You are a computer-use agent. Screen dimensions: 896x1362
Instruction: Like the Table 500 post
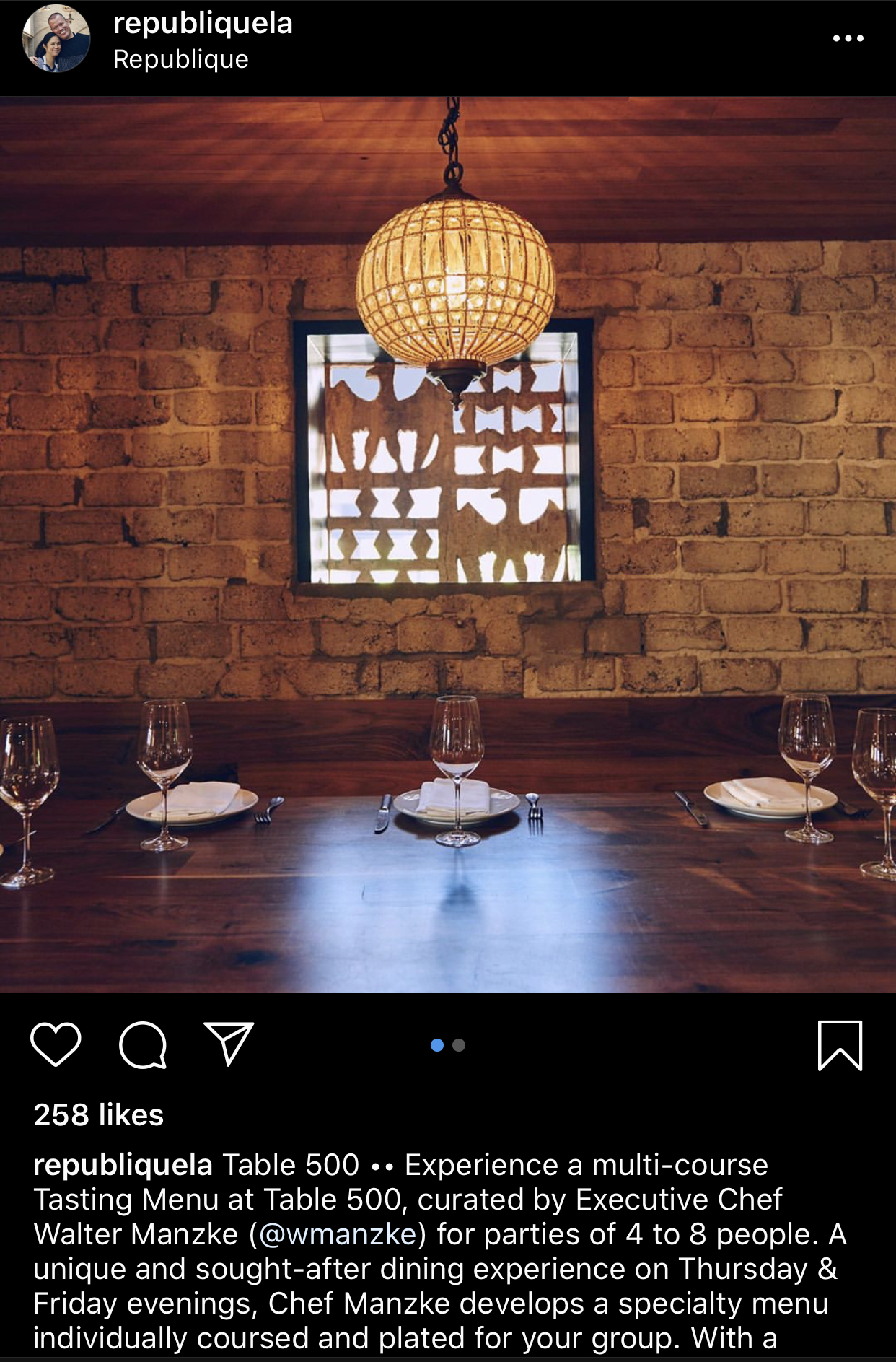point(56,1044)
